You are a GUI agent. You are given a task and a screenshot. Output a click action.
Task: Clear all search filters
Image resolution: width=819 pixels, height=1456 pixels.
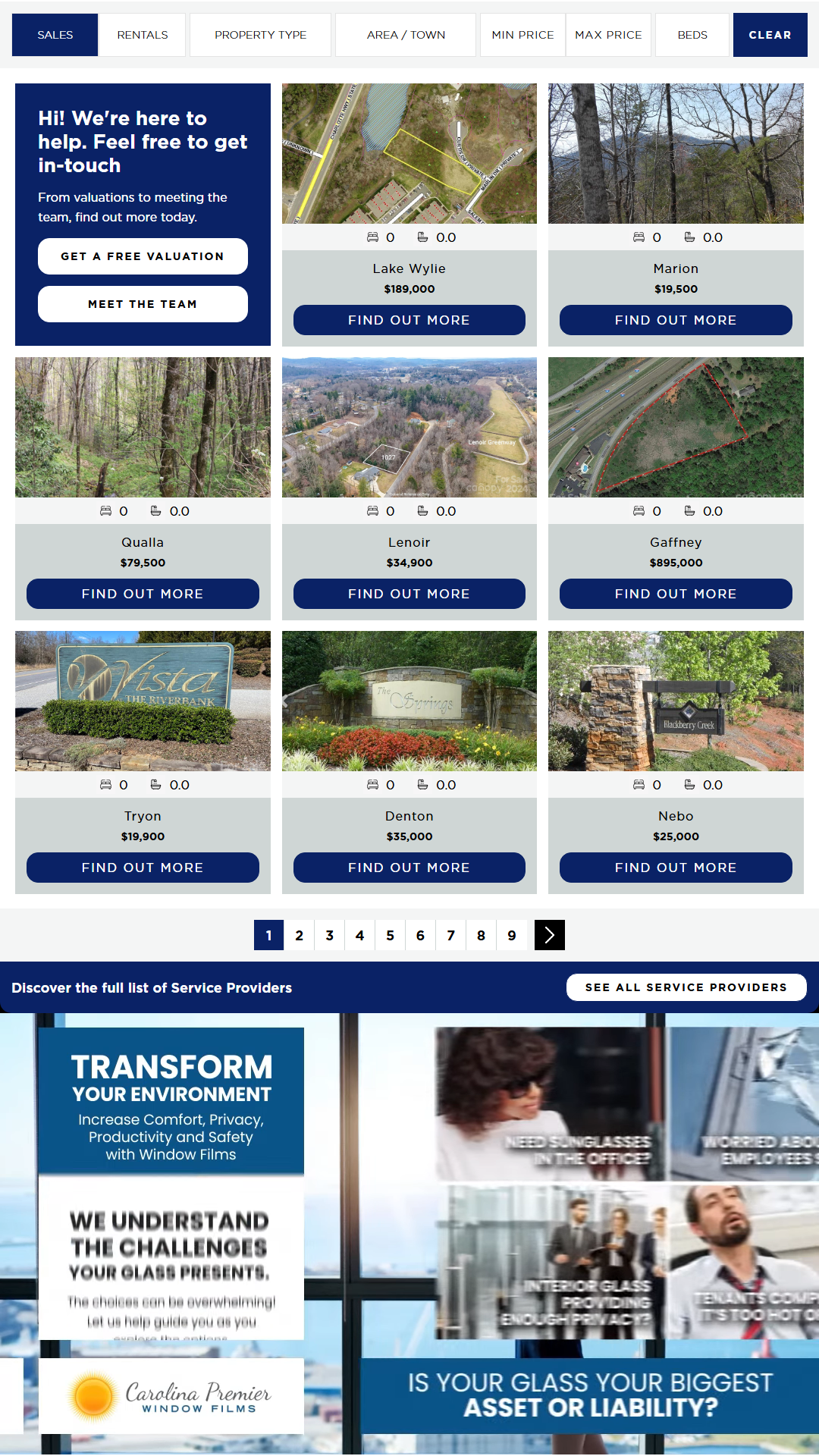(770, 35)
